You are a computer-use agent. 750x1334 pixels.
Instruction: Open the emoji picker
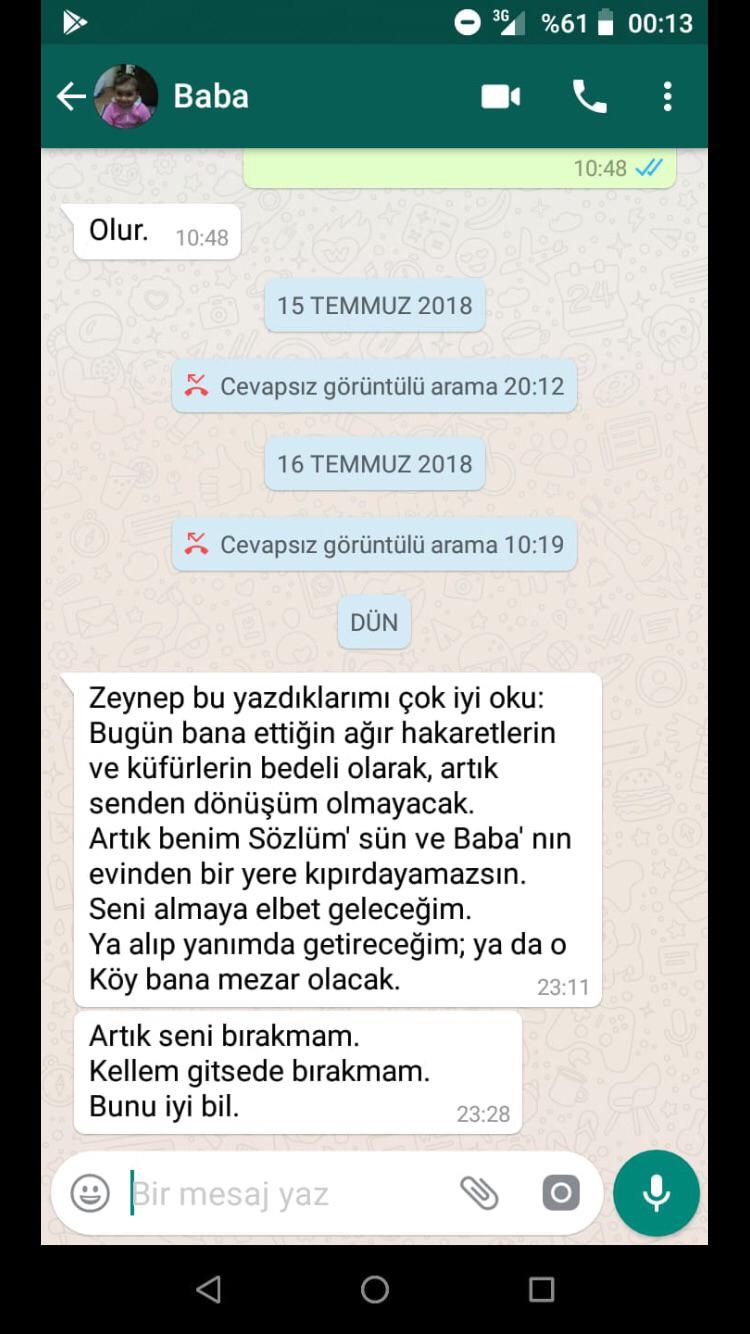[90, 1193]
